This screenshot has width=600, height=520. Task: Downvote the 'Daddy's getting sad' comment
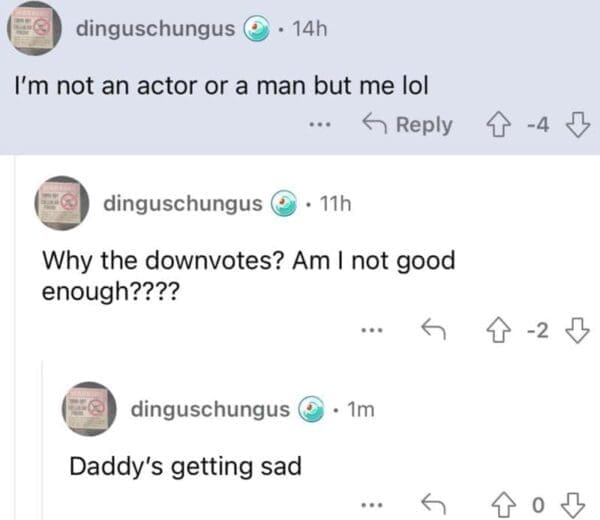pyautogui.click(x=575, y=506)
